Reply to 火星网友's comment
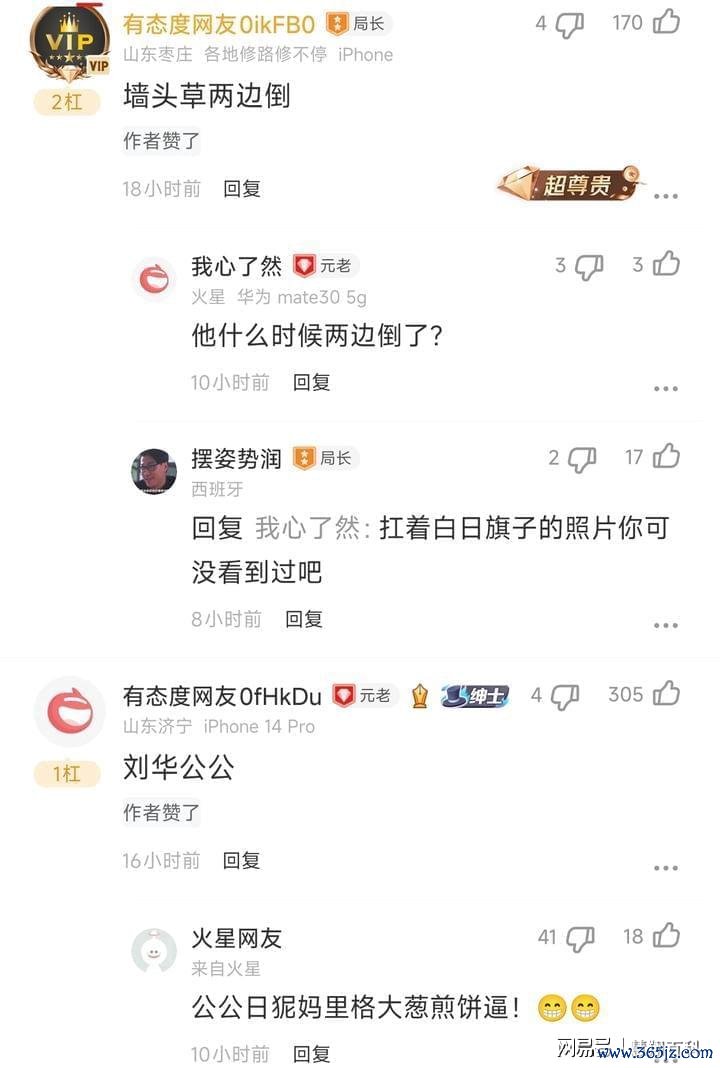The width and height of the screenshot is (720, 1068). coord(311,1053)
